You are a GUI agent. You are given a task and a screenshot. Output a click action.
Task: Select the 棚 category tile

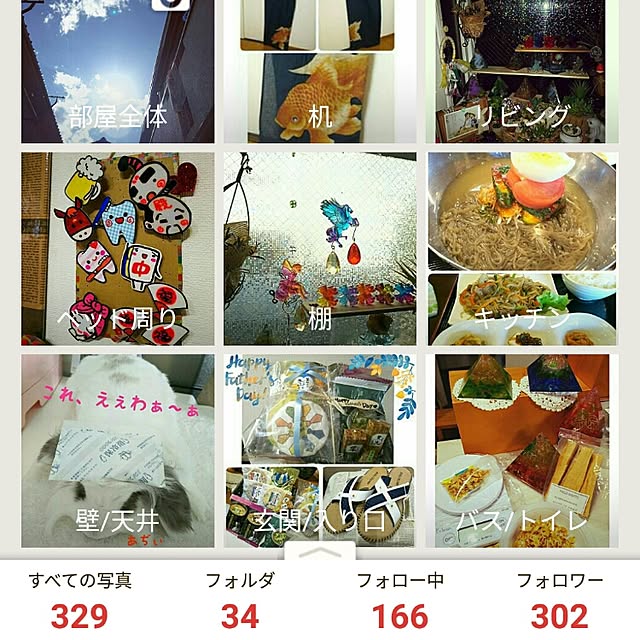point(319,248)
